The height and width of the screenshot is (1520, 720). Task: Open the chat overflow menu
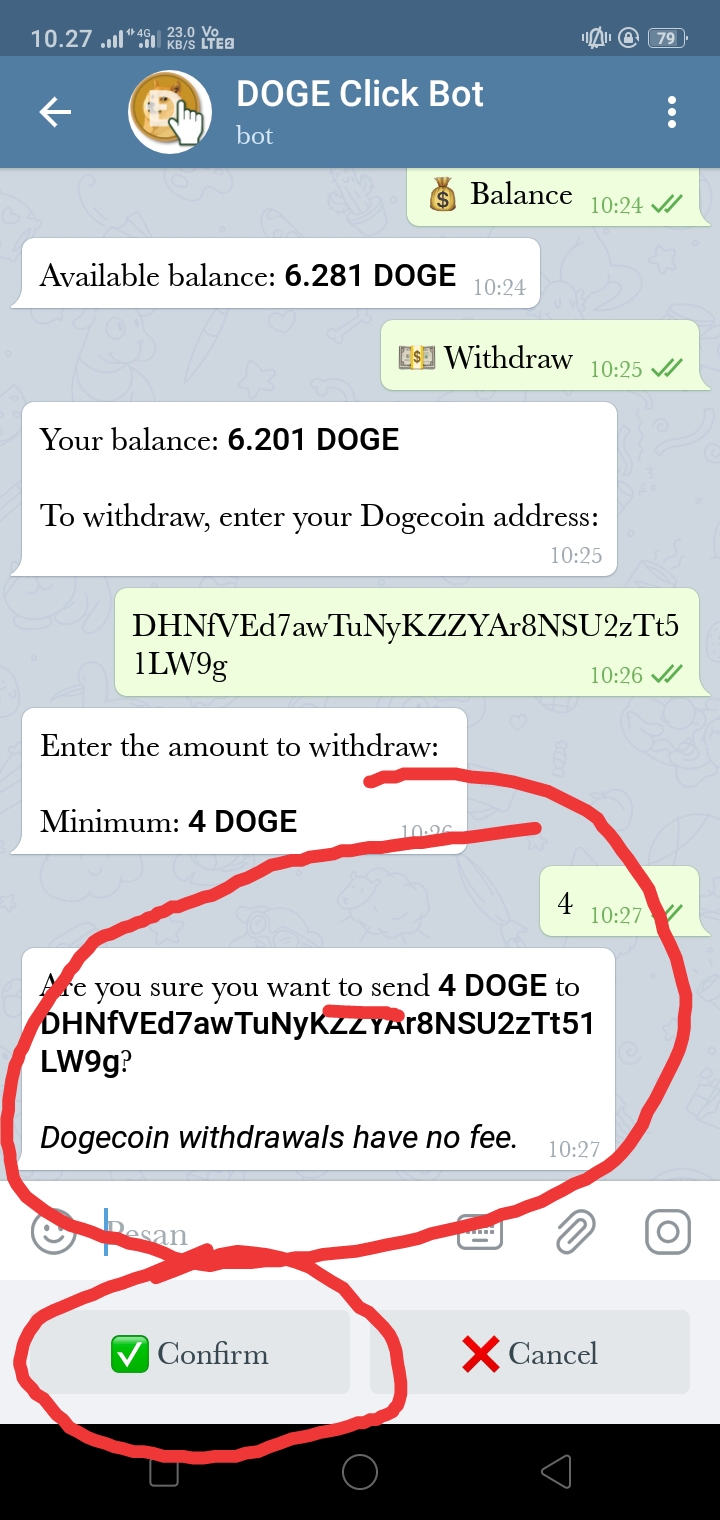point(672,113)
